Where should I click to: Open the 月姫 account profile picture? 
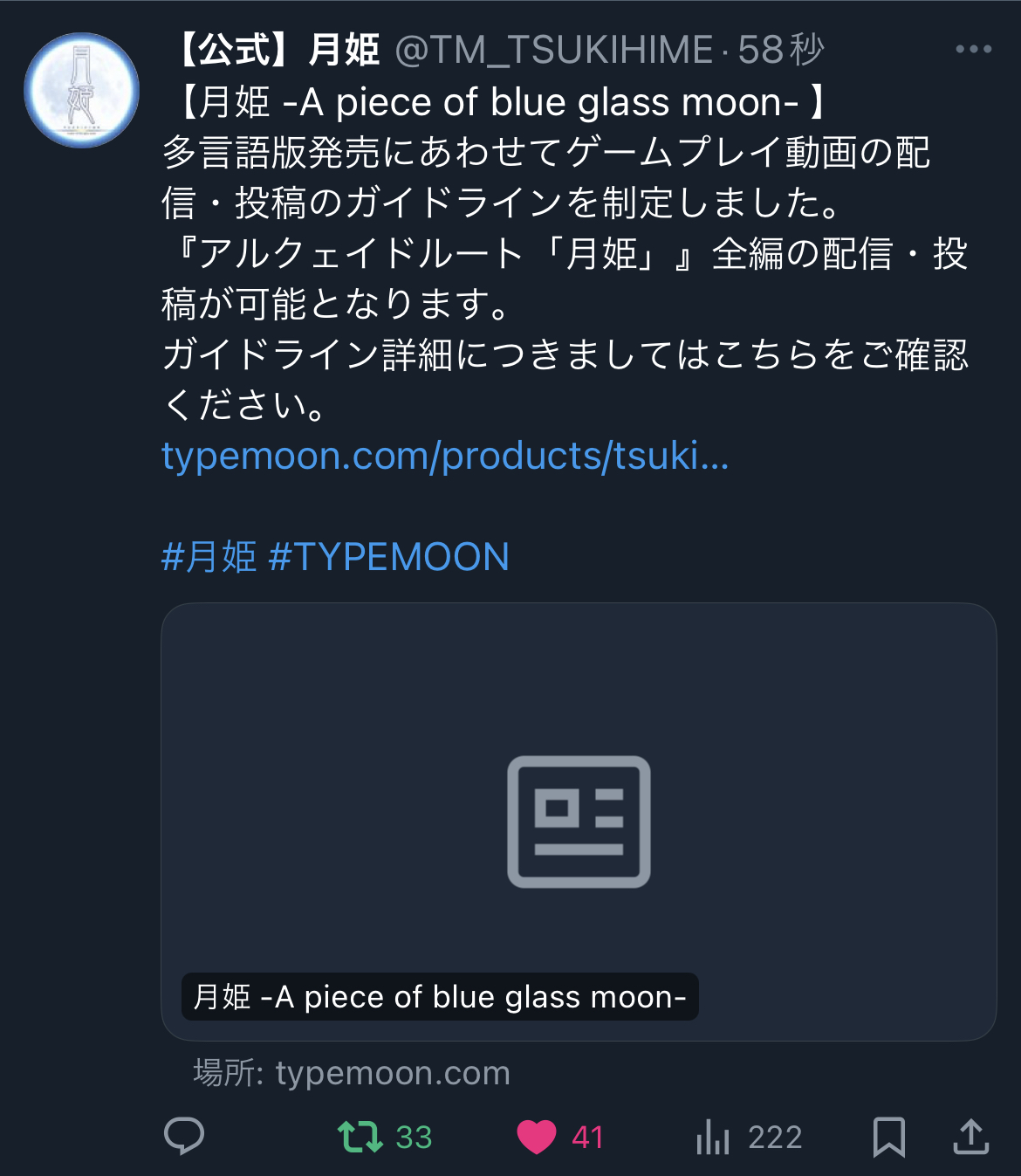pos(81,90)
